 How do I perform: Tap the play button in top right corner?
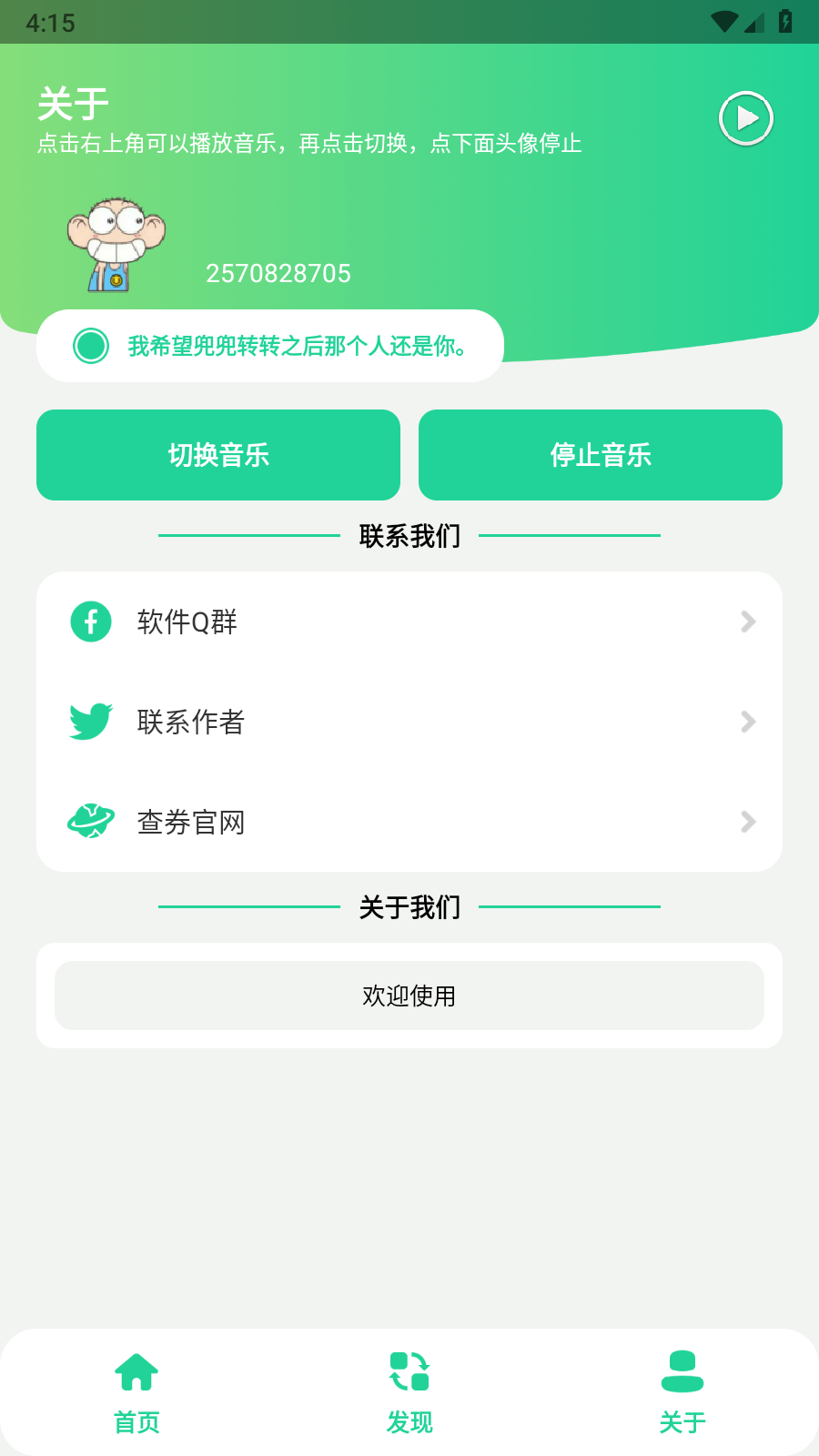pyautogui.click(x=745, y=118)
